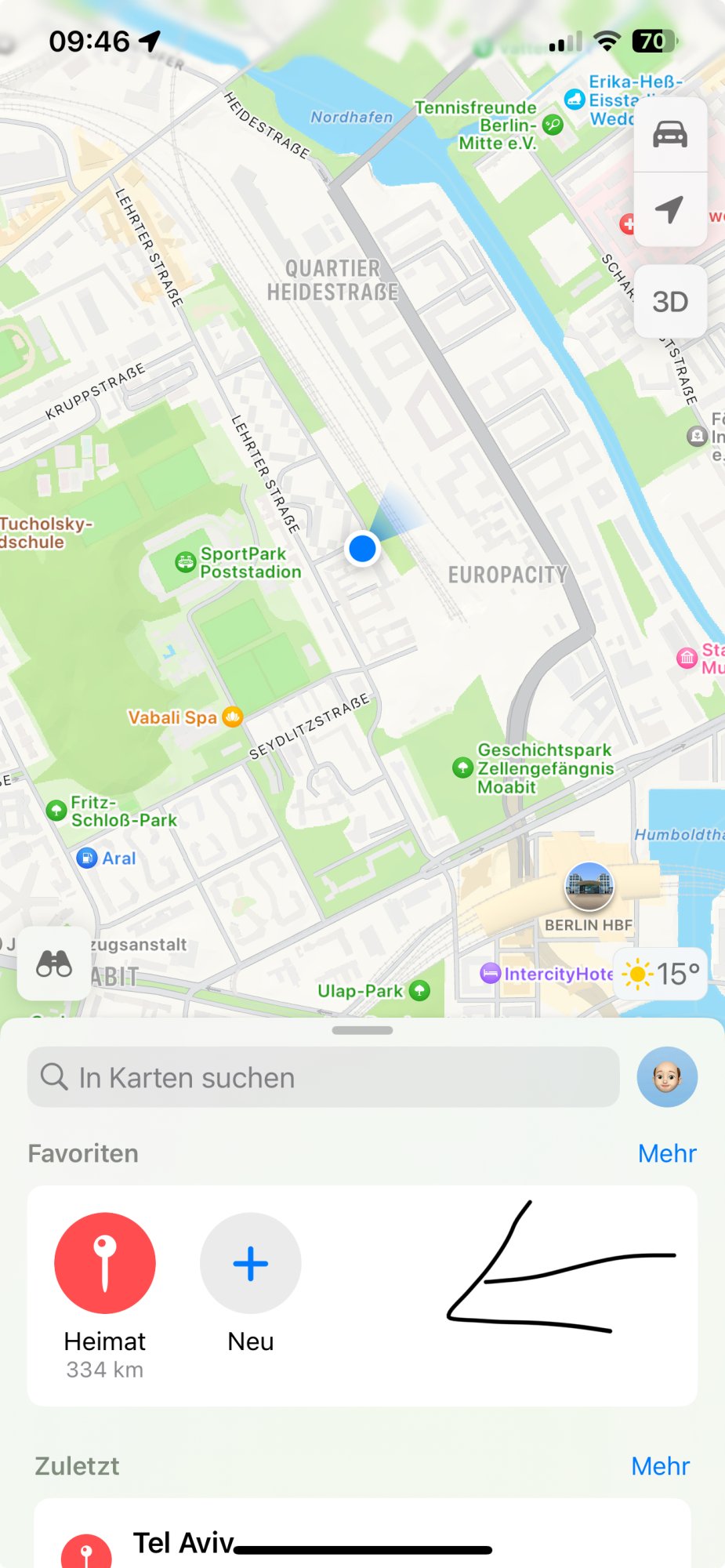Open the 15° weather widget

pos(661,974)
